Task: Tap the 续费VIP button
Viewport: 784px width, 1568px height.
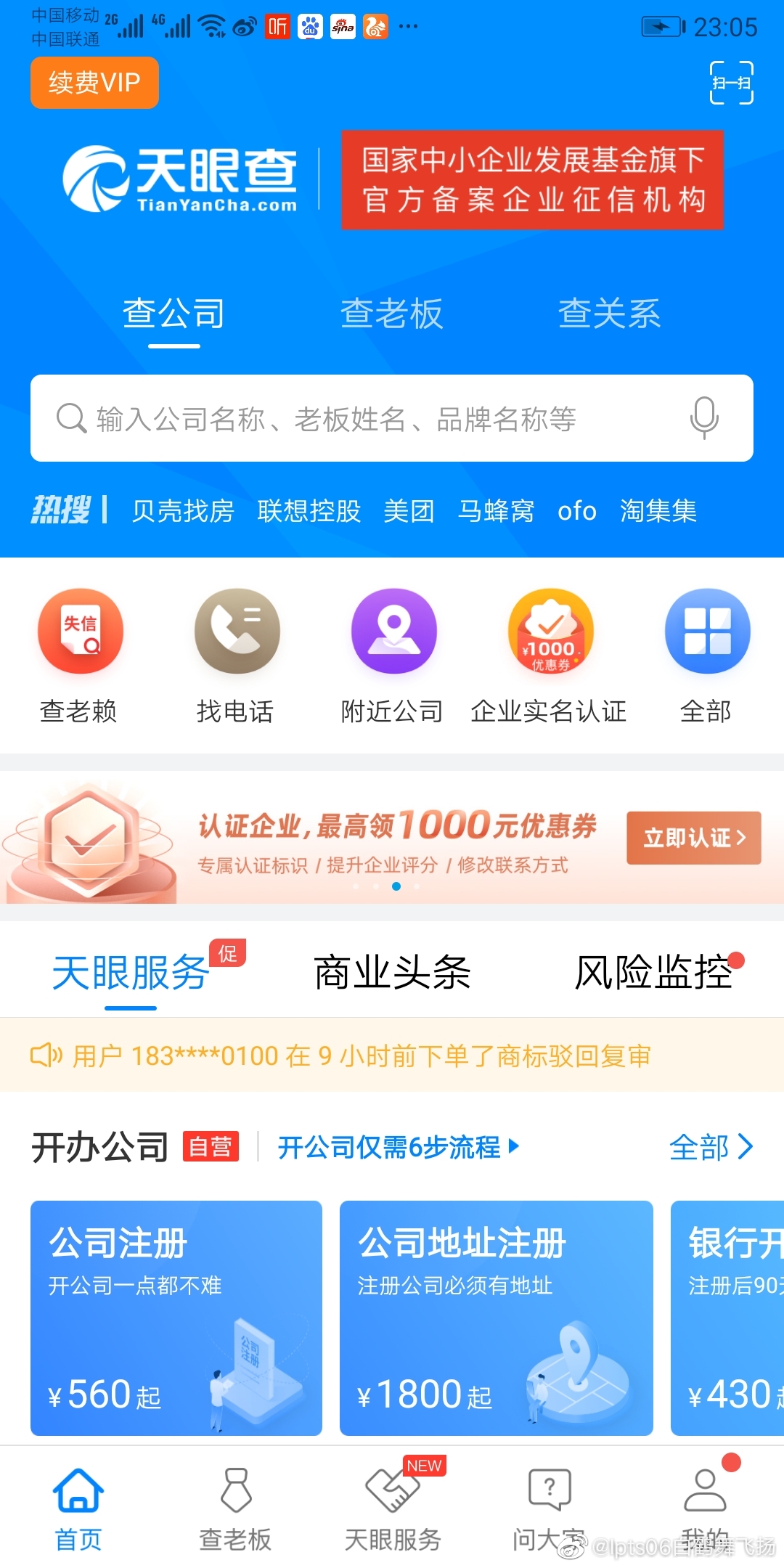Action: (x=94, y=83)
